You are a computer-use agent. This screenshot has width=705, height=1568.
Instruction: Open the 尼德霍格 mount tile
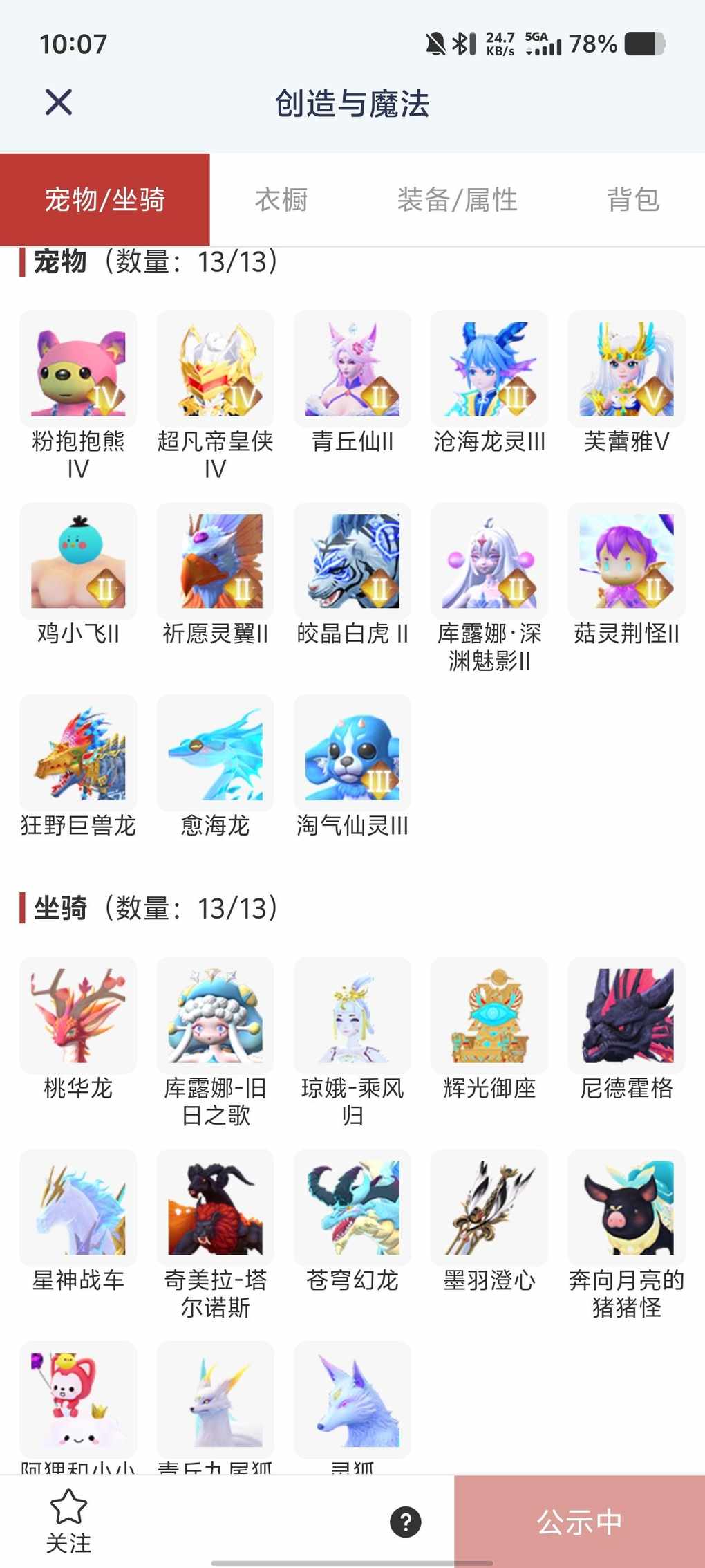pos(626,1016)
